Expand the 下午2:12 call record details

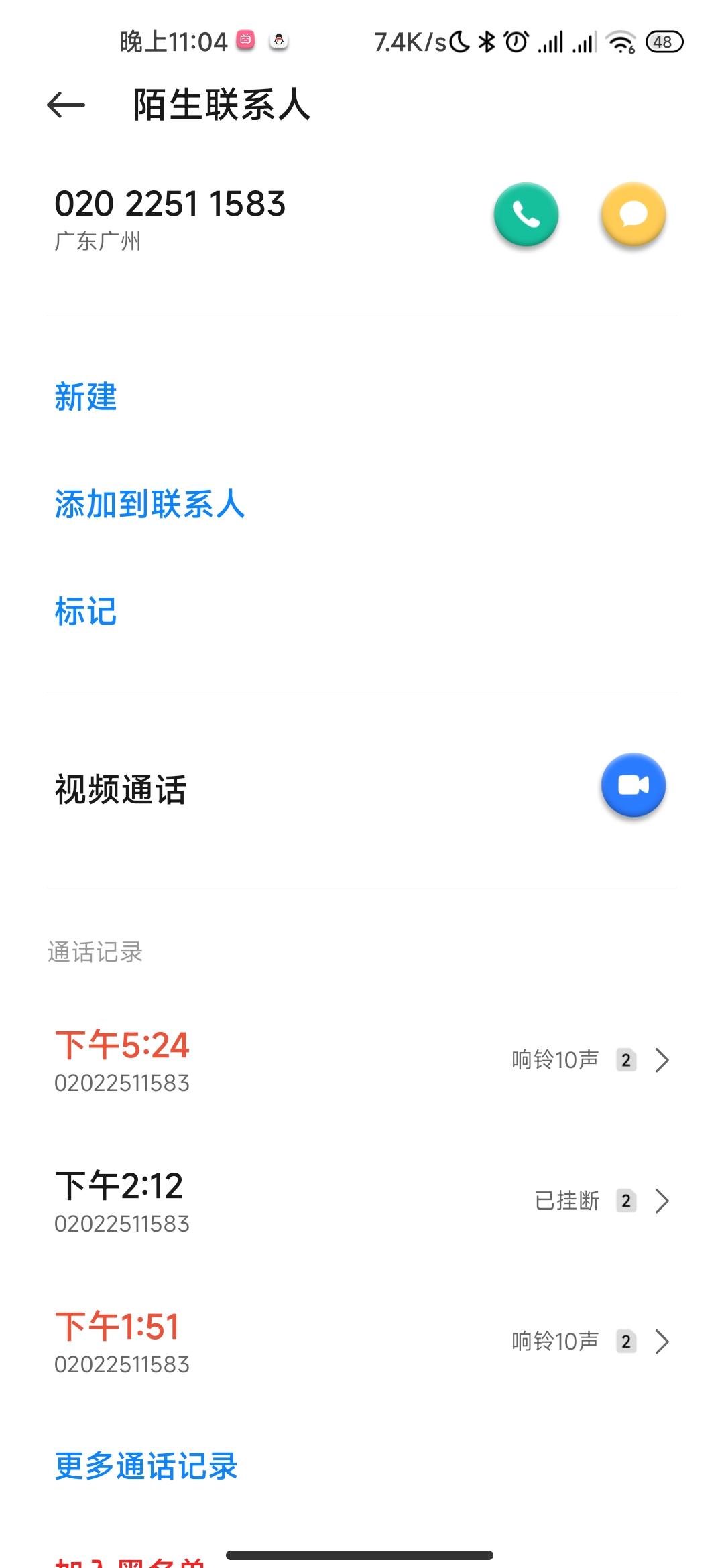pos(663,1200)
